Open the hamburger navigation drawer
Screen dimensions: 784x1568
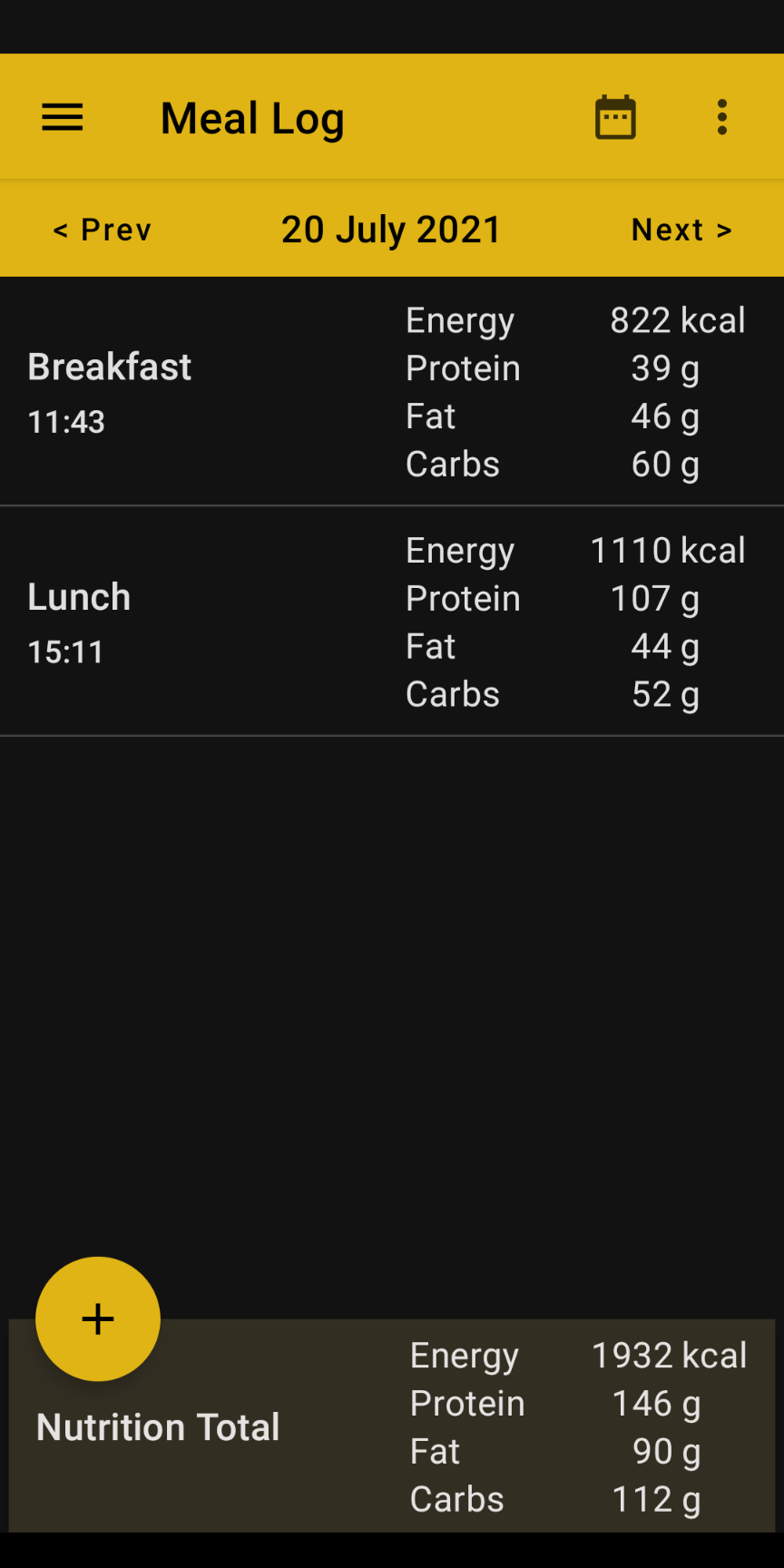coord(63,118)
